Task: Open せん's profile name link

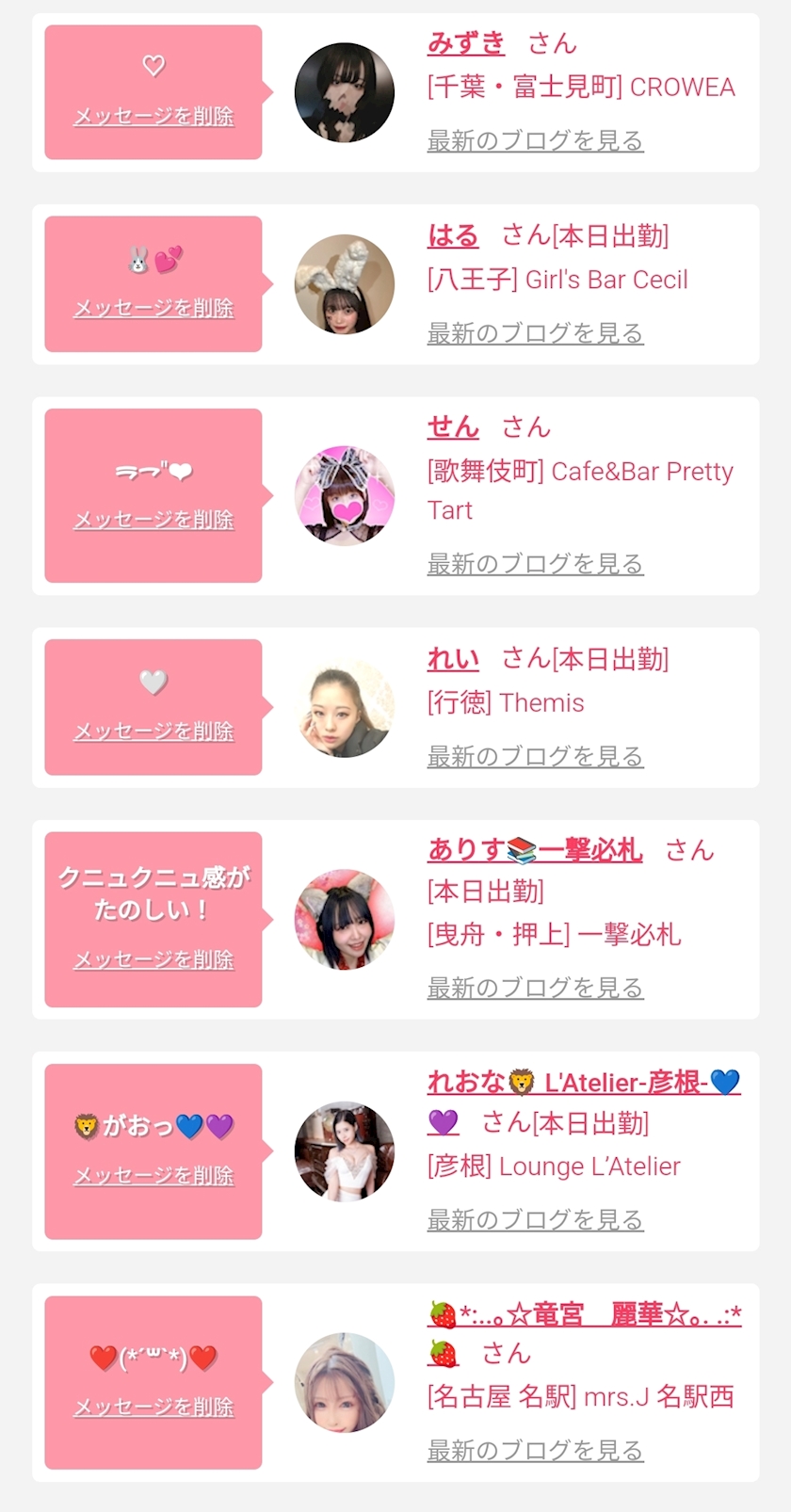Action: (453, 427)
